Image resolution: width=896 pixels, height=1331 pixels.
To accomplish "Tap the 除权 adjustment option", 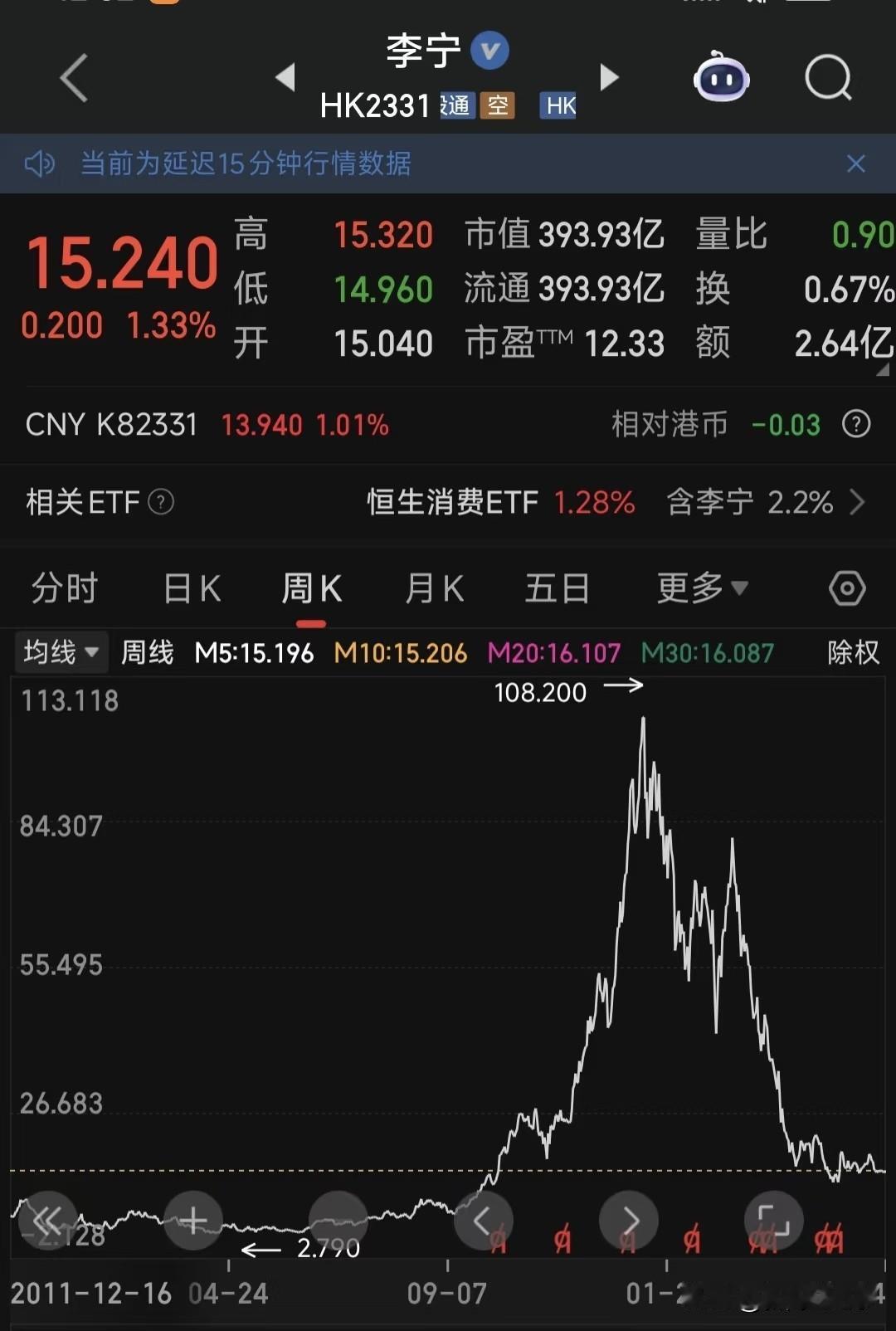I will pyautogui.click(x=853, y=652).
